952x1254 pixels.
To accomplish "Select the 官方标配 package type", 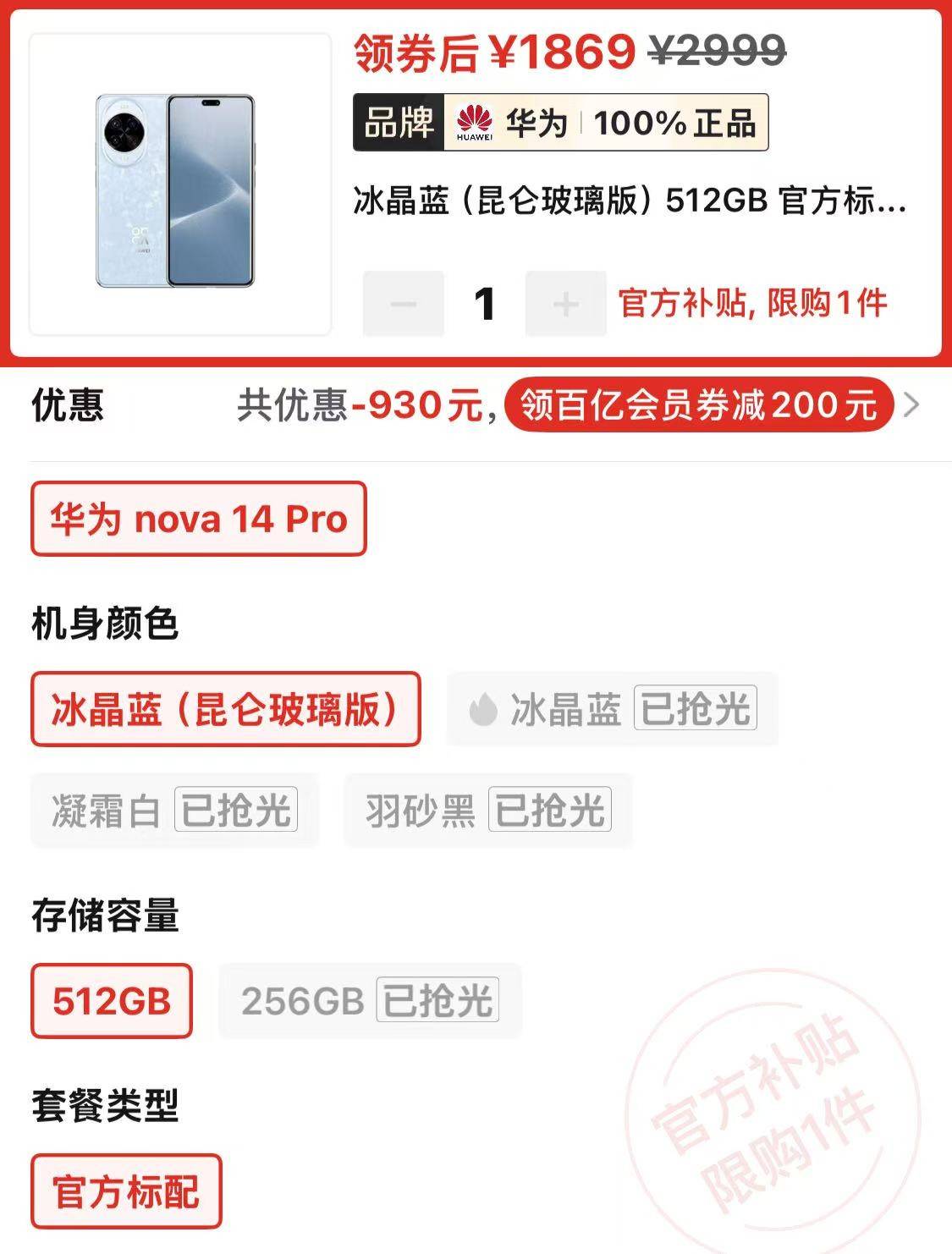I will (126, 1191).
